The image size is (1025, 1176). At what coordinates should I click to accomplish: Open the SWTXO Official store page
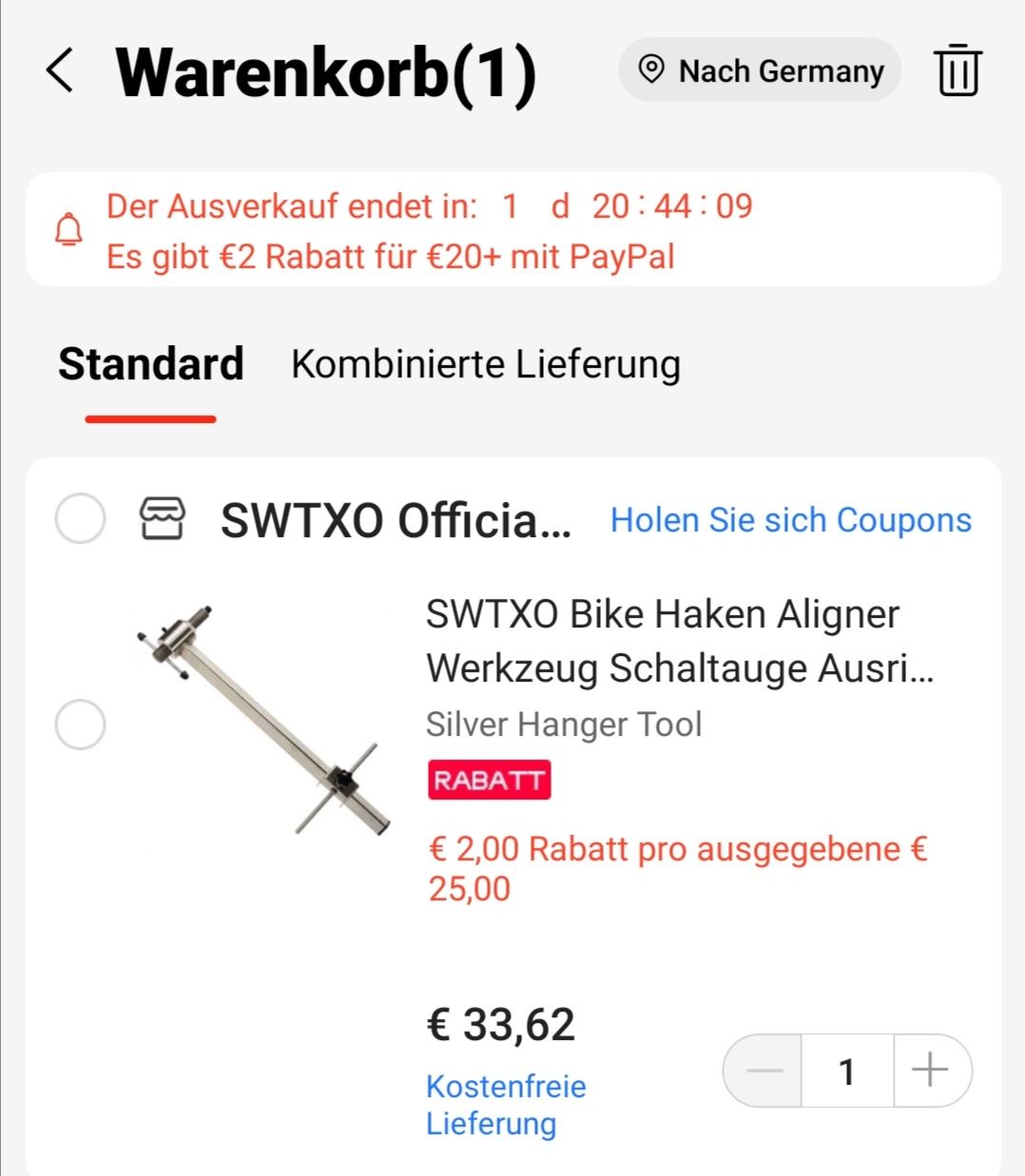395,520
